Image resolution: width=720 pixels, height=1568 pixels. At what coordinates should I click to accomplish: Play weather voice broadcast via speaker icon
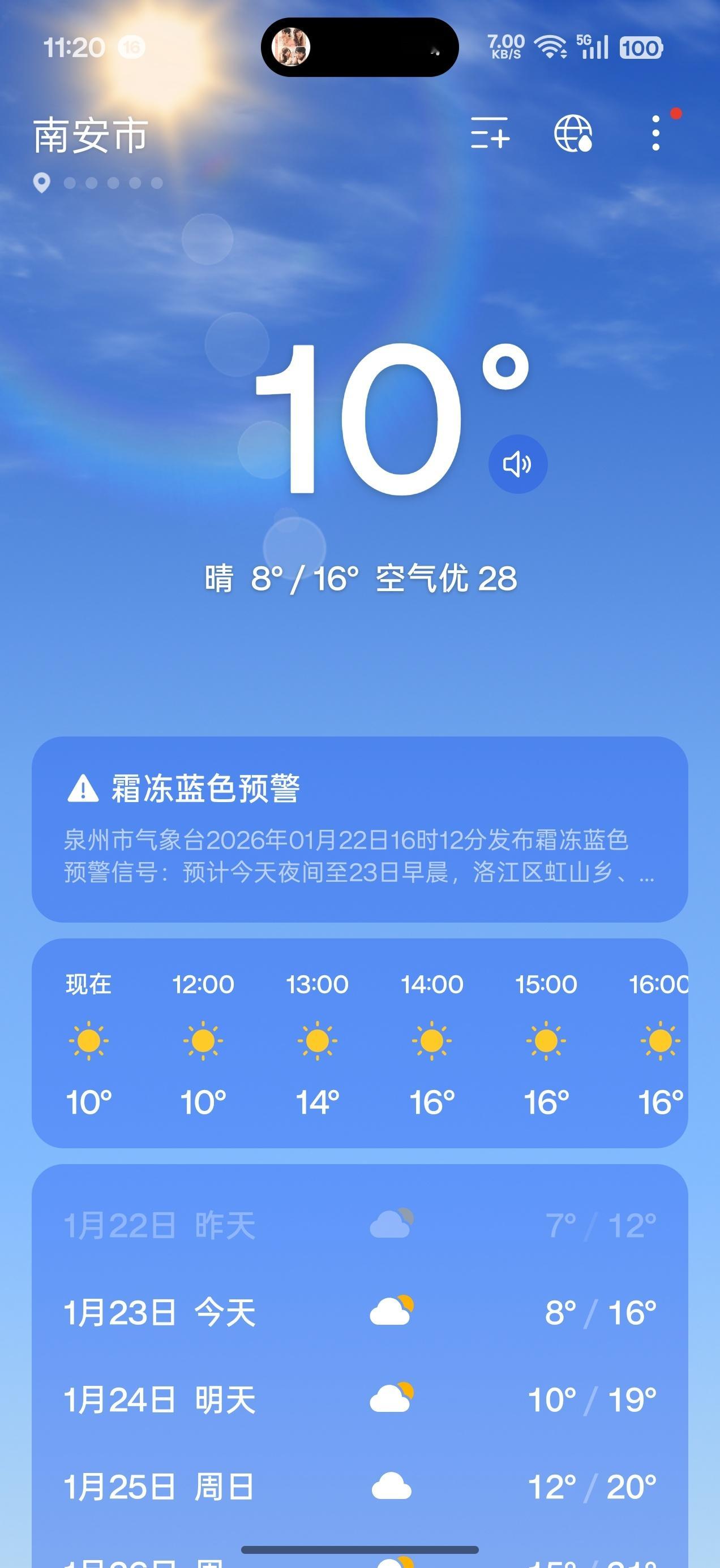(x=517, y=464)
